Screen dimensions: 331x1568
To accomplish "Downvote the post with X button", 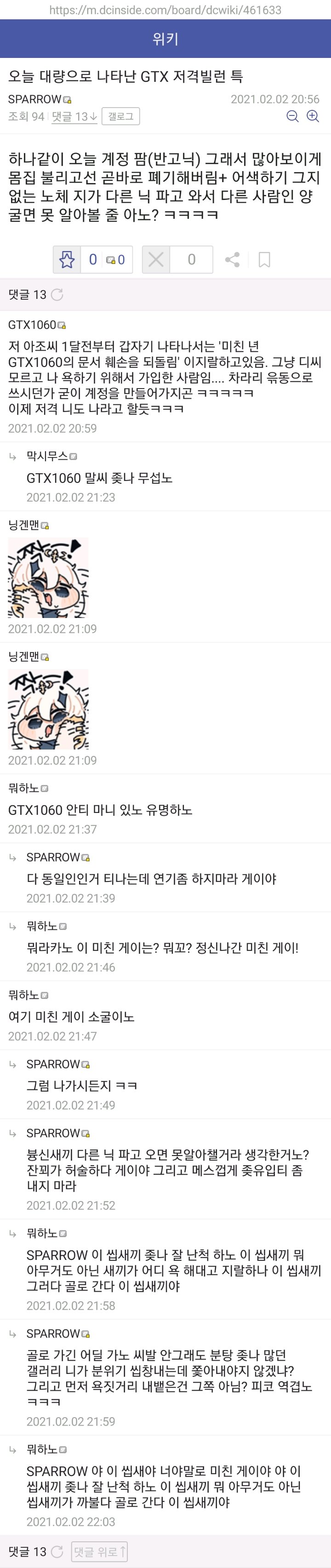I will (x=156, y=260).
